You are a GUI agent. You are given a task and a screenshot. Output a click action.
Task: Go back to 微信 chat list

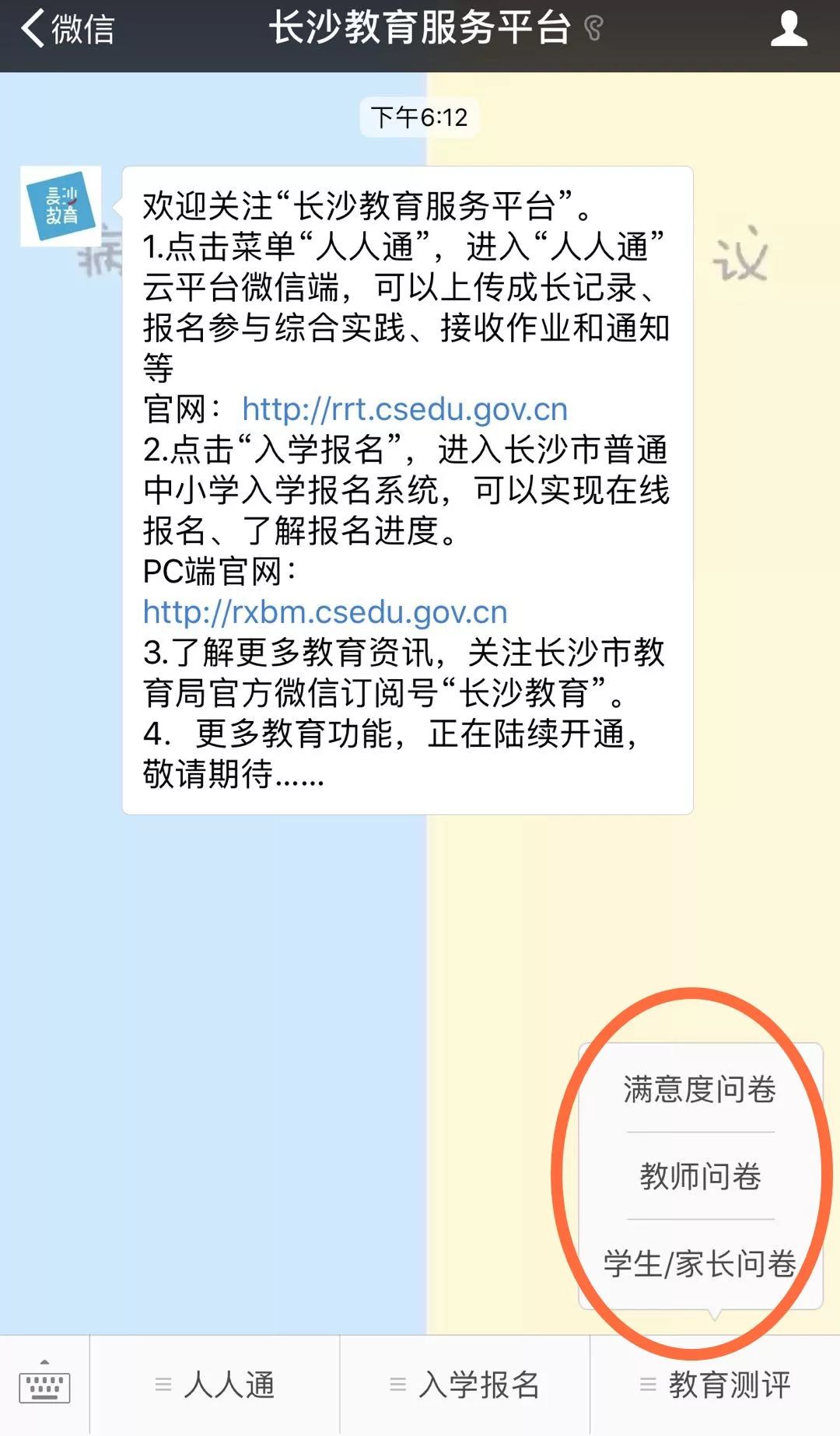(67, 30)
